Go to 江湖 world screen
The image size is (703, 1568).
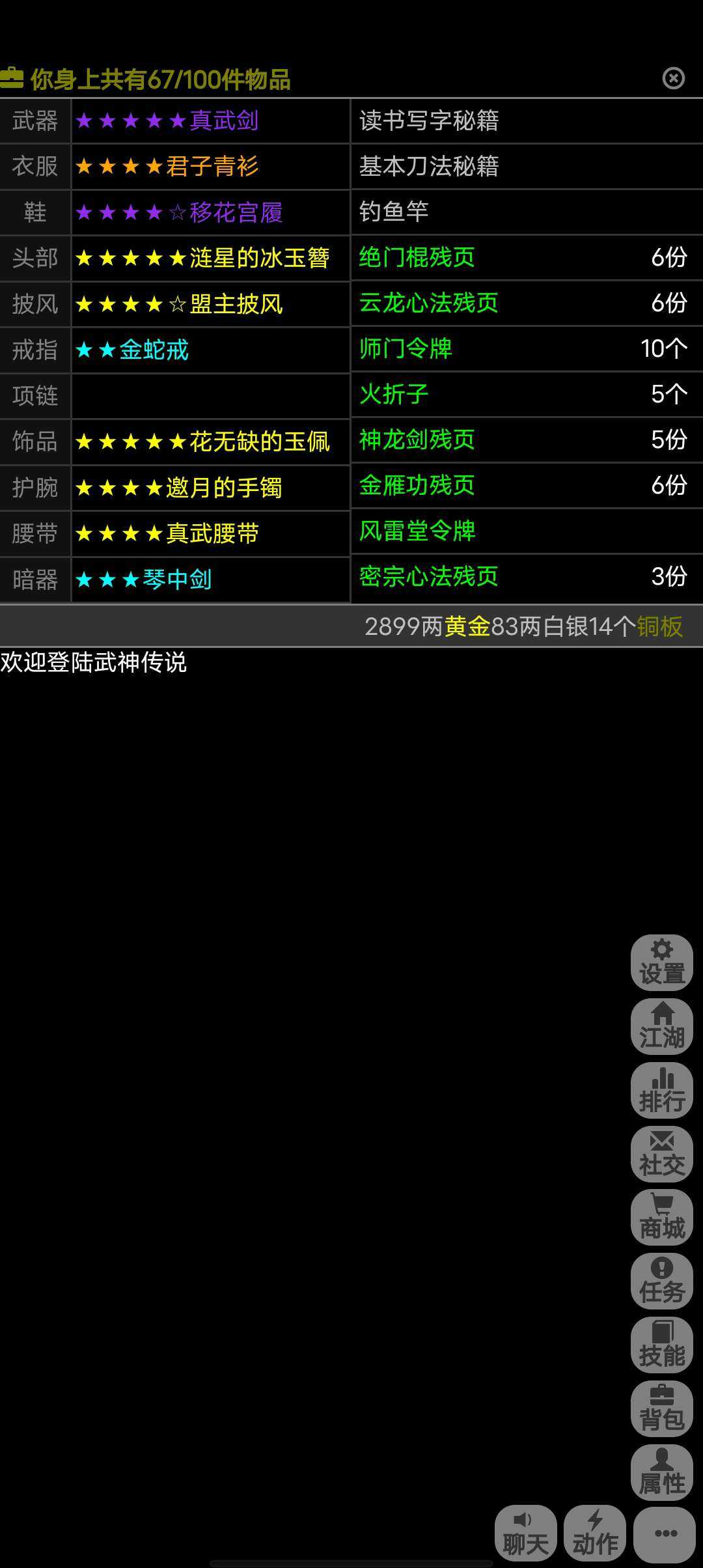pos(661,1027)
